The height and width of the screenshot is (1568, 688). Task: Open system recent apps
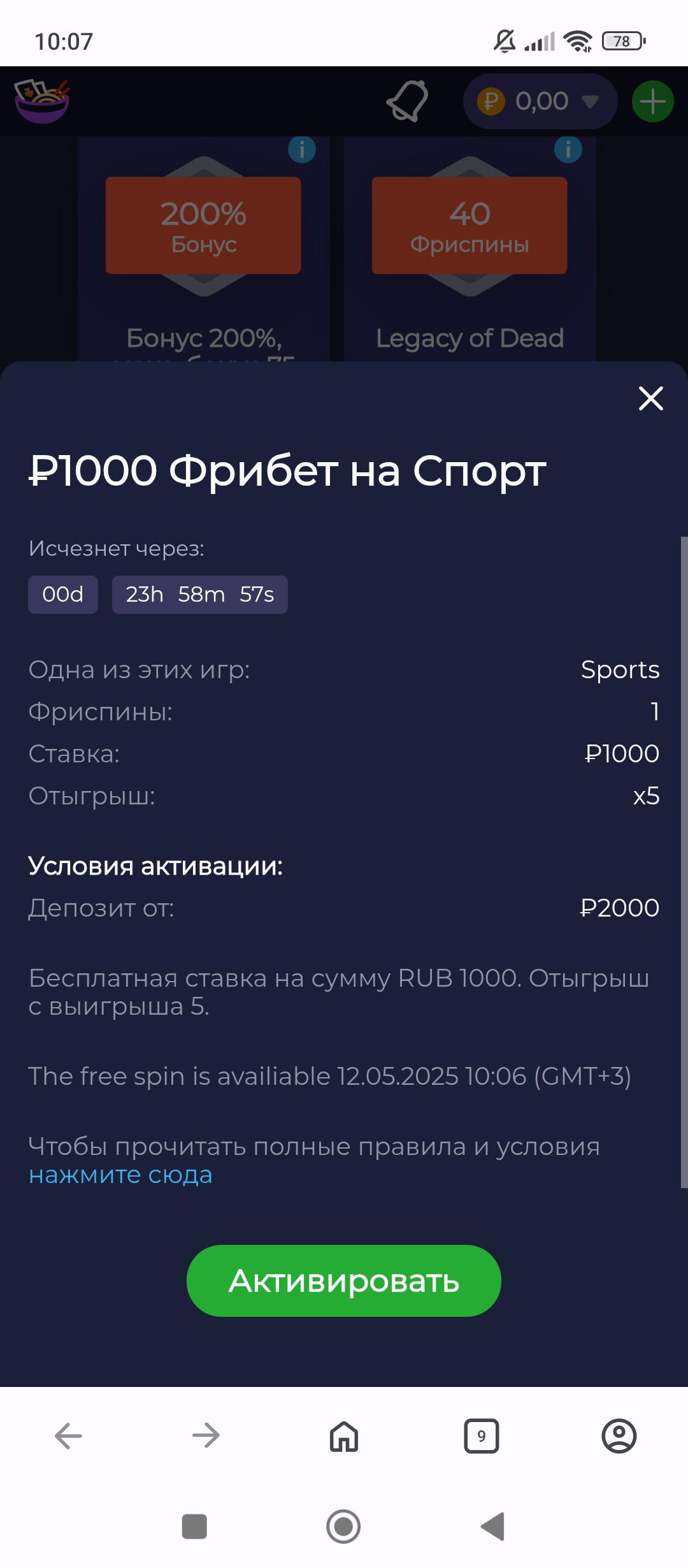pyautogui.click(x=194, y=1527)
